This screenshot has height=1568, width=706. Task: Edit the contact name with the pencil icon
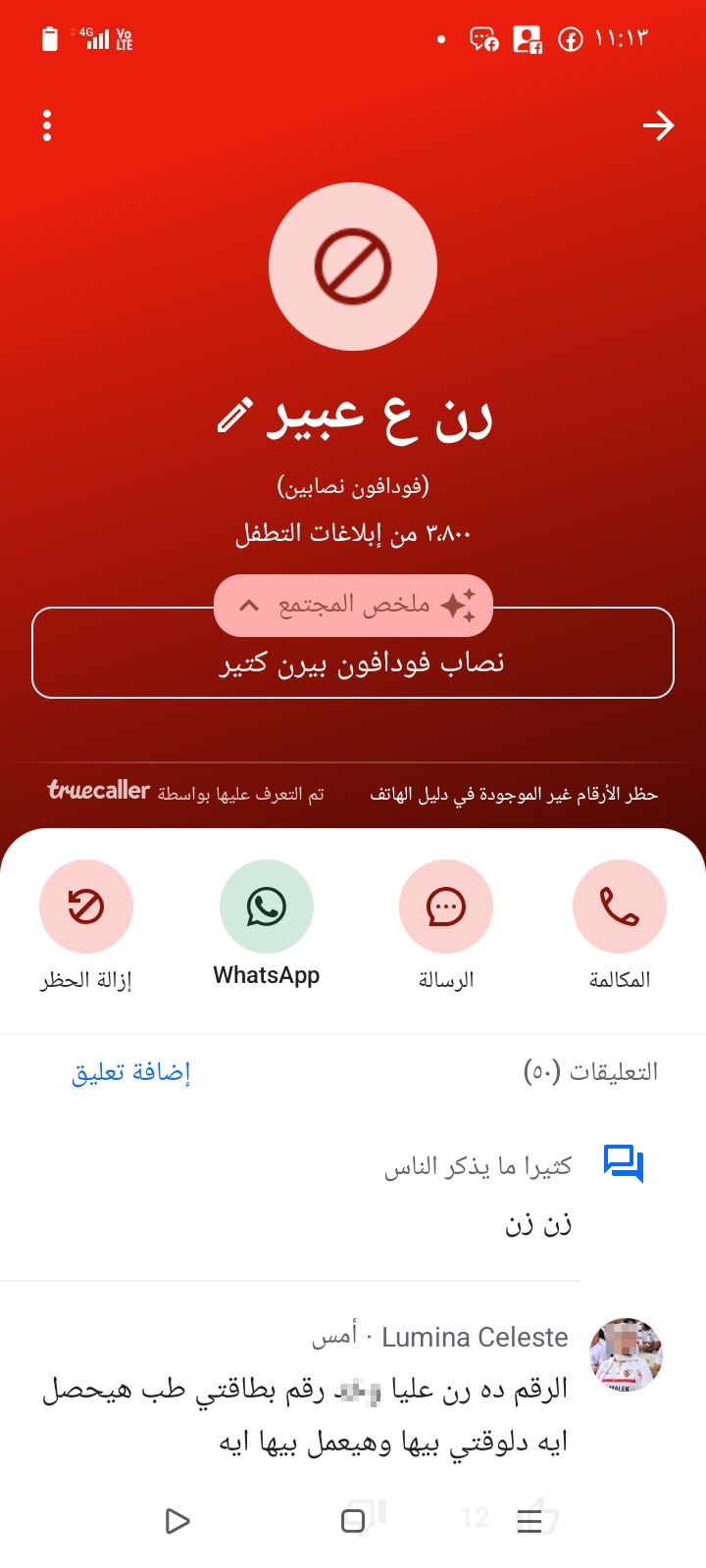[x=234, y=416]
